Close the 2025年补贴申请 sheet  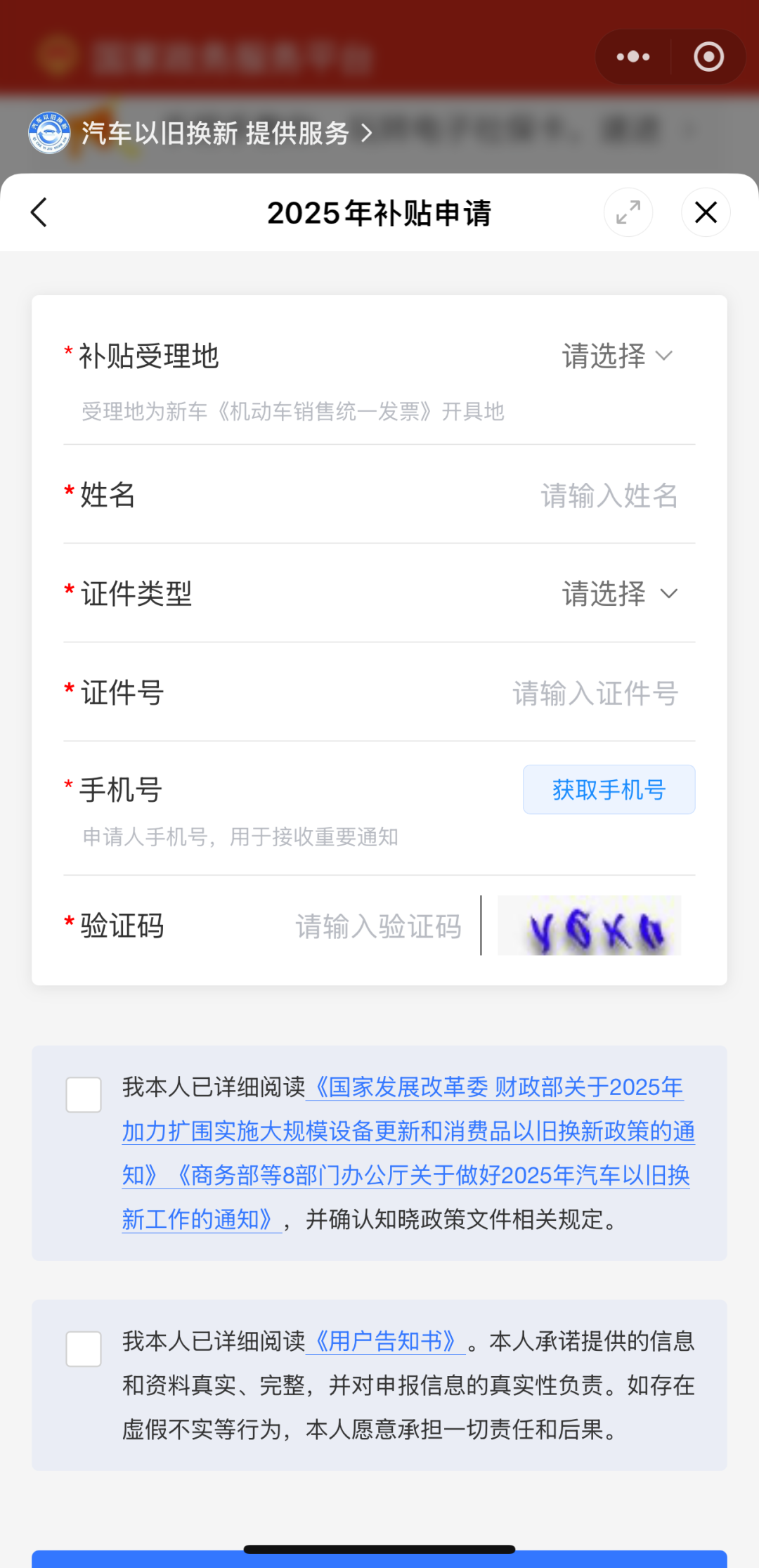[706, 212]
